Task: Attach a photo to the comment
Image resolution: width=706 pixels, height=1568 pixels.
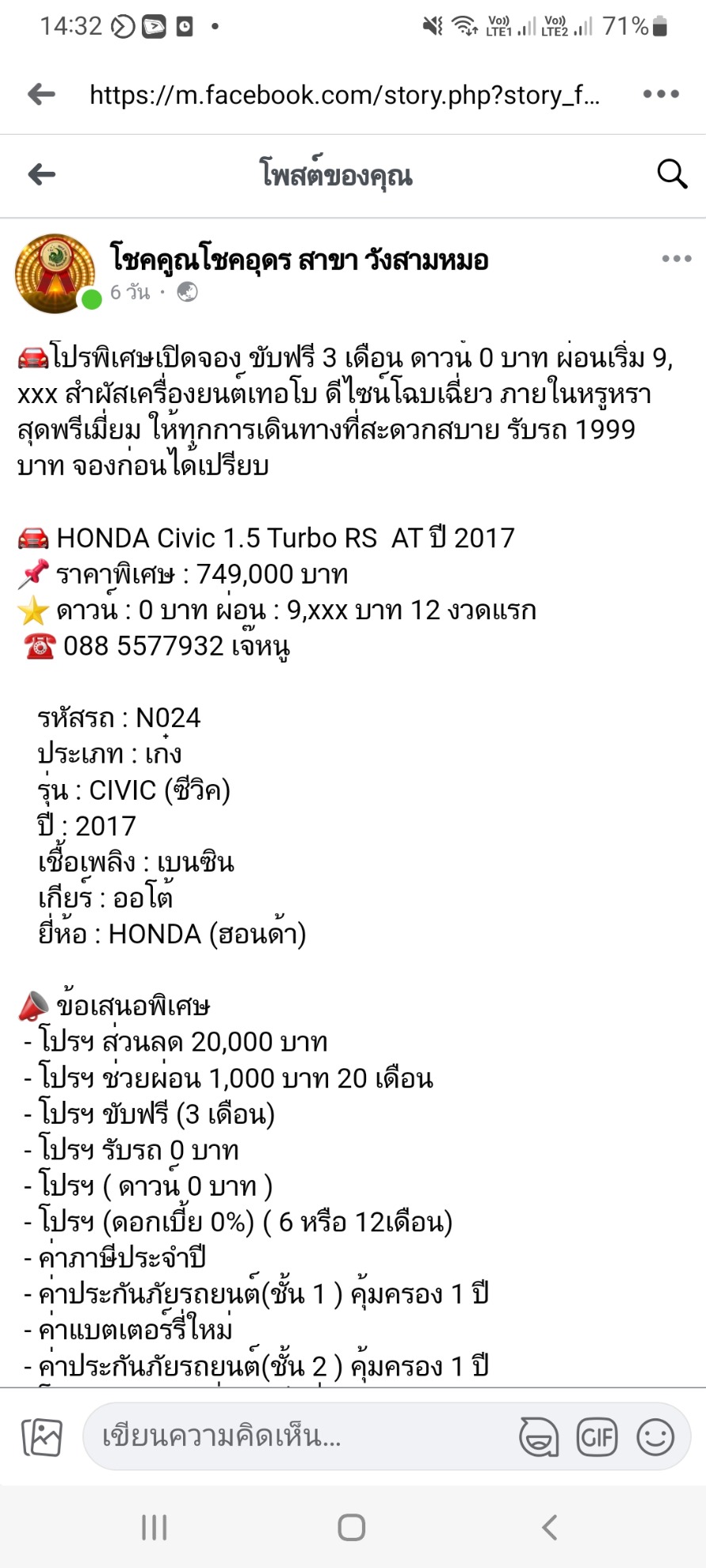Action: pyautogui.click(x=42, y=1437)
